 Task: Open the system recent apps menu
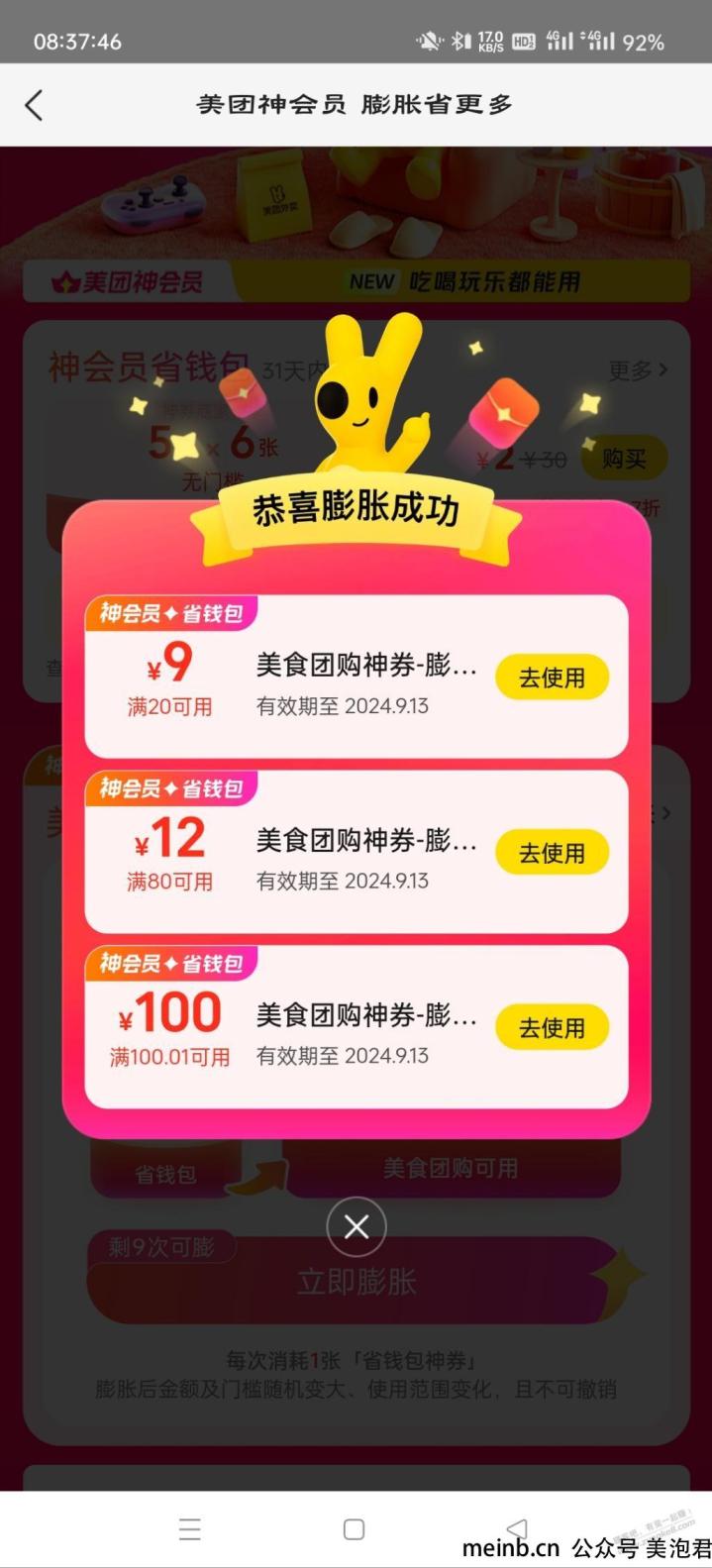click(190, 1528)
